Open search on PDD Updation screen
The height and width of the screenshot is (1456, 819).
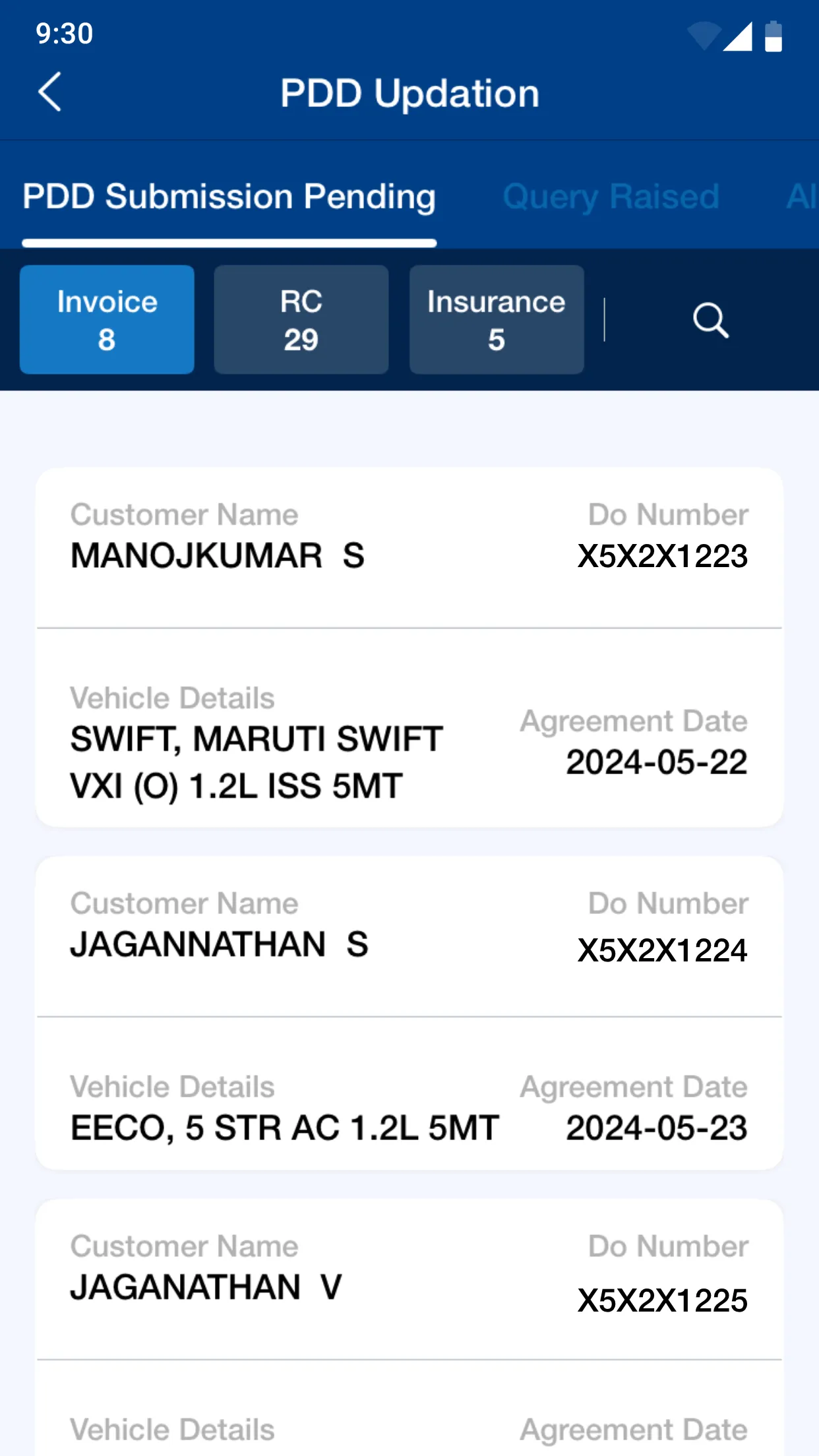tap(710, 321)
